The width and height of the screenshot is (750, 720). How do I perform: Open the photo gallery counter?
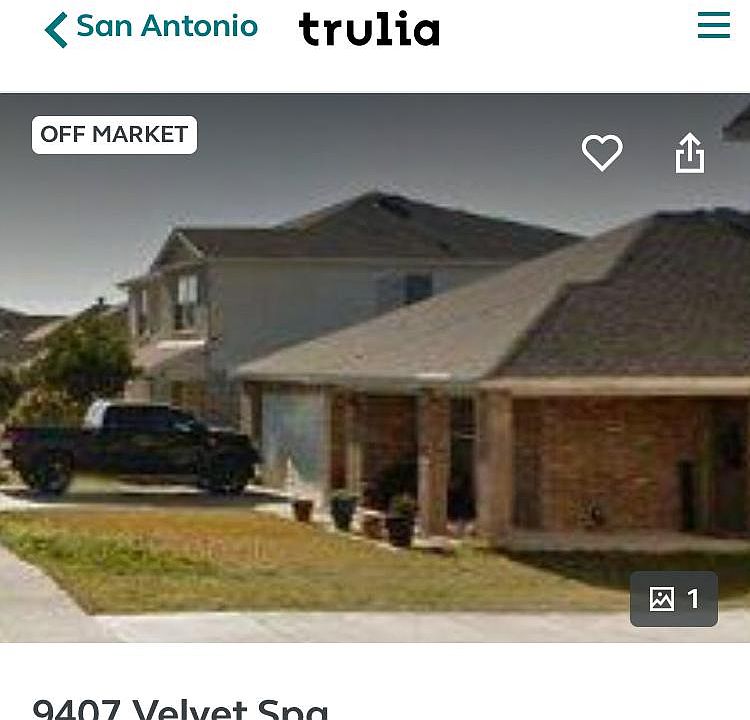click(x=674, y=599)
